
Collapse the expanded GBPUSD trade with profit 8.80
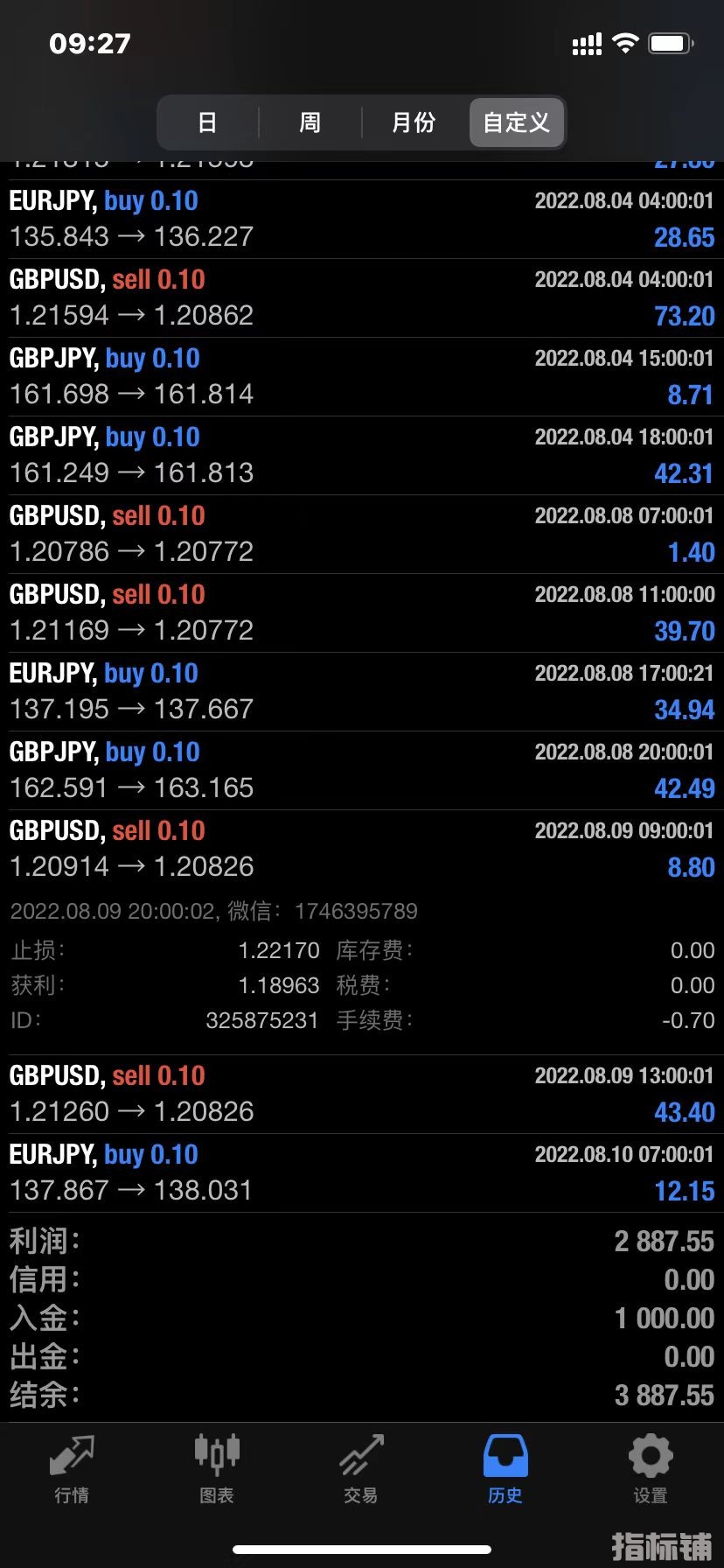point(362,850)
